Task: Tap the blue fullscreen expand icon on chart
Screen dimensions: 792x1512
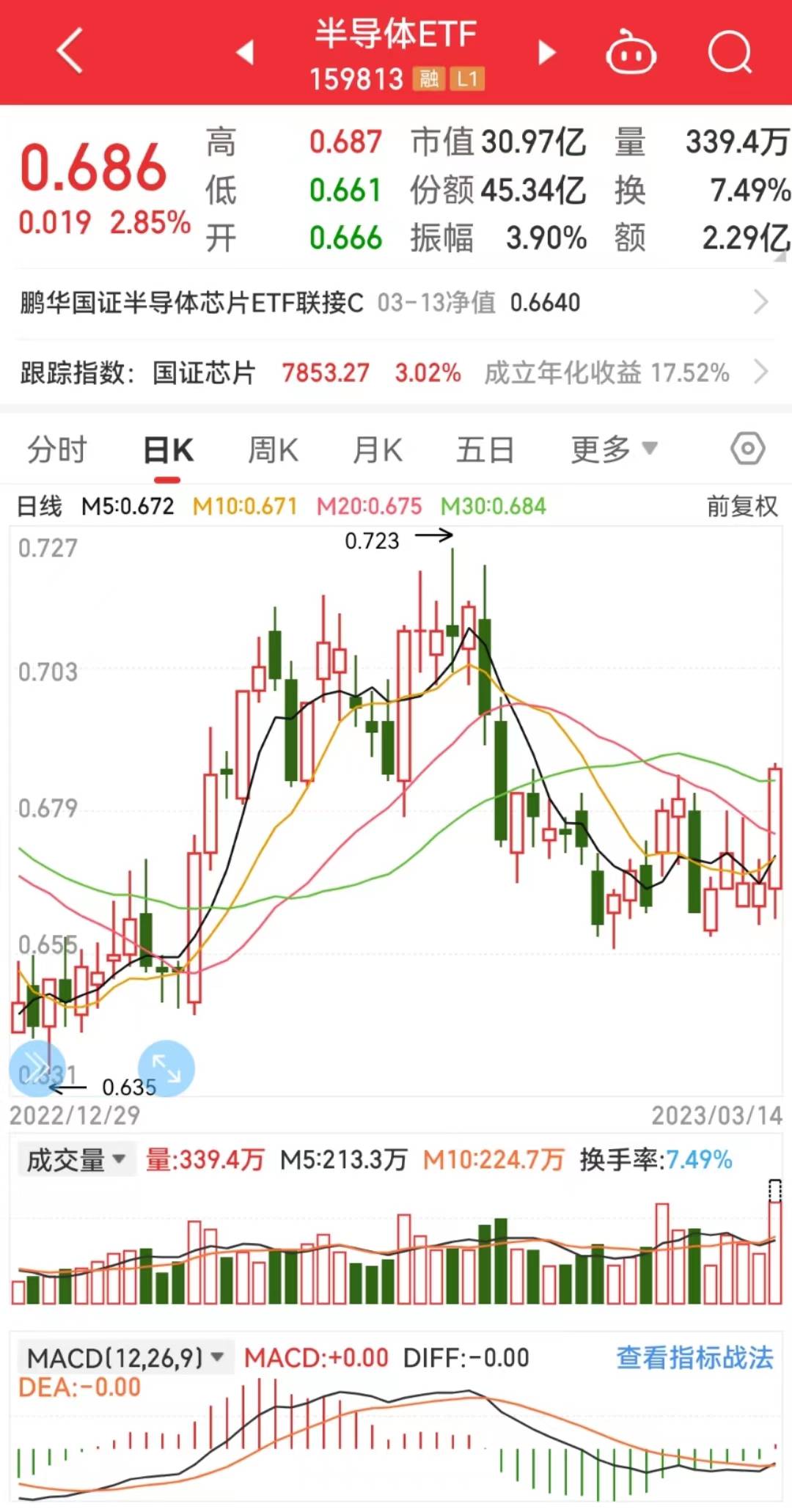Action: (x=167, y=1068)
